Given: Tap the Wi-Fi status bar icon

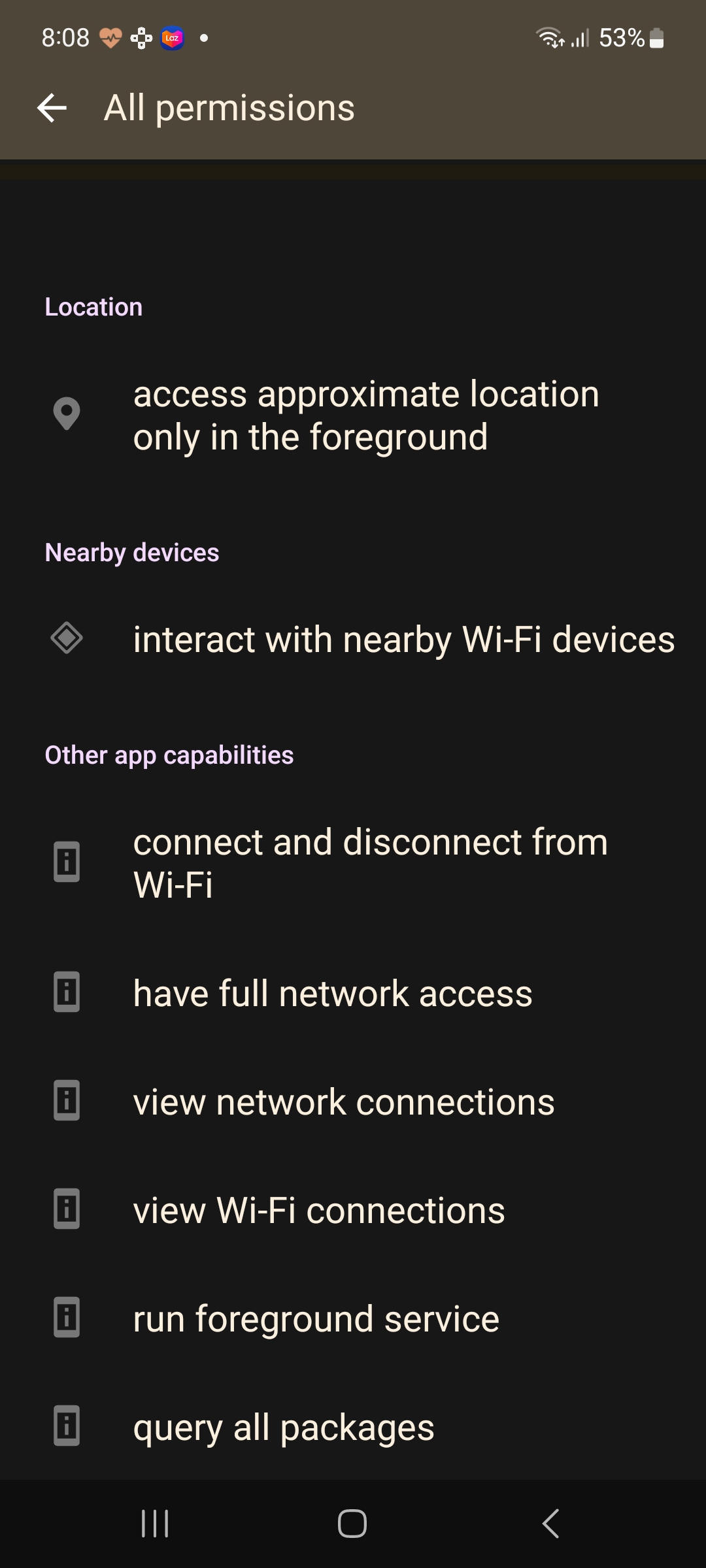Looking at the screenshot, I should point(550,37).
